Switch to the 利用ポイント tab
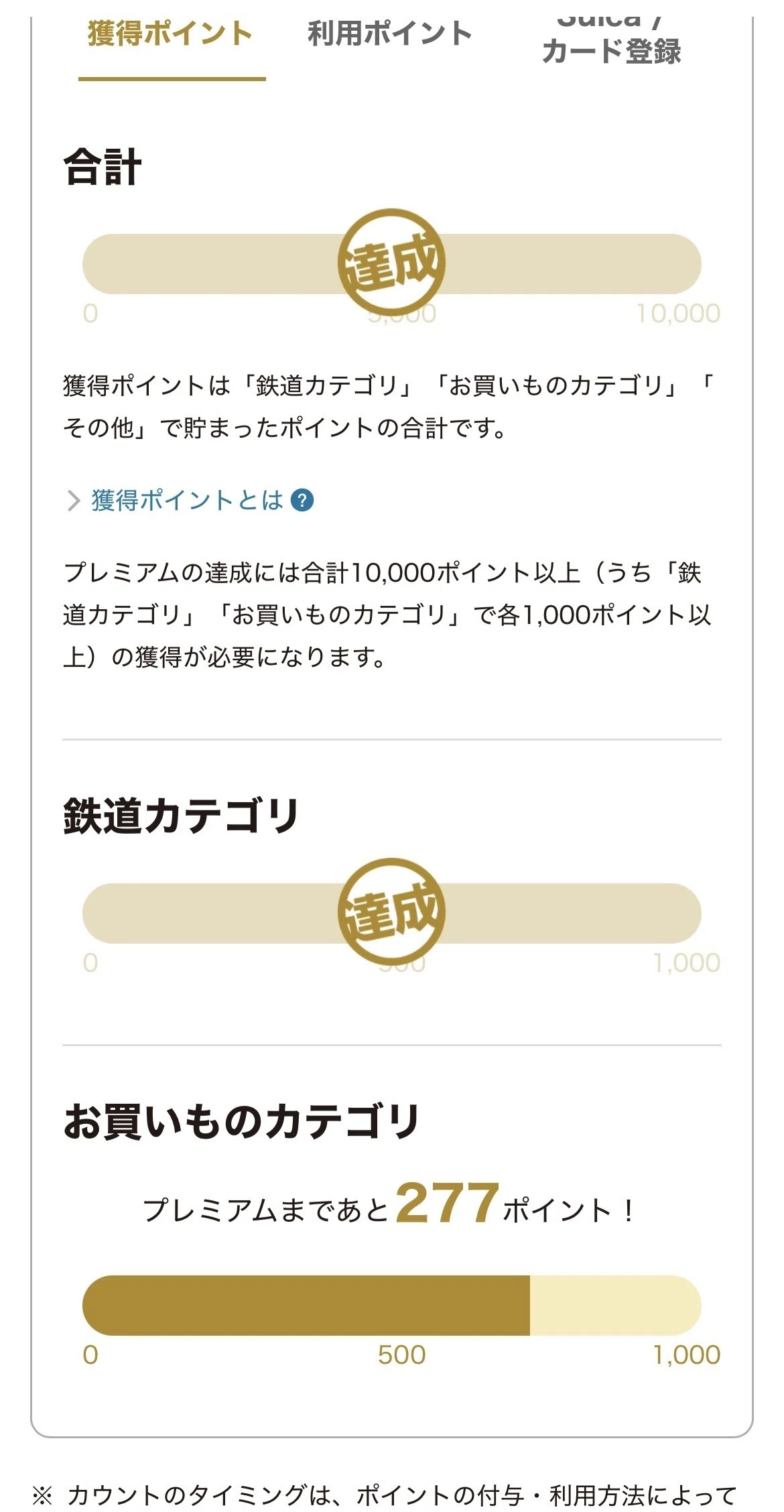Viewport: 784px width, 1512px height. pos(390,34)
